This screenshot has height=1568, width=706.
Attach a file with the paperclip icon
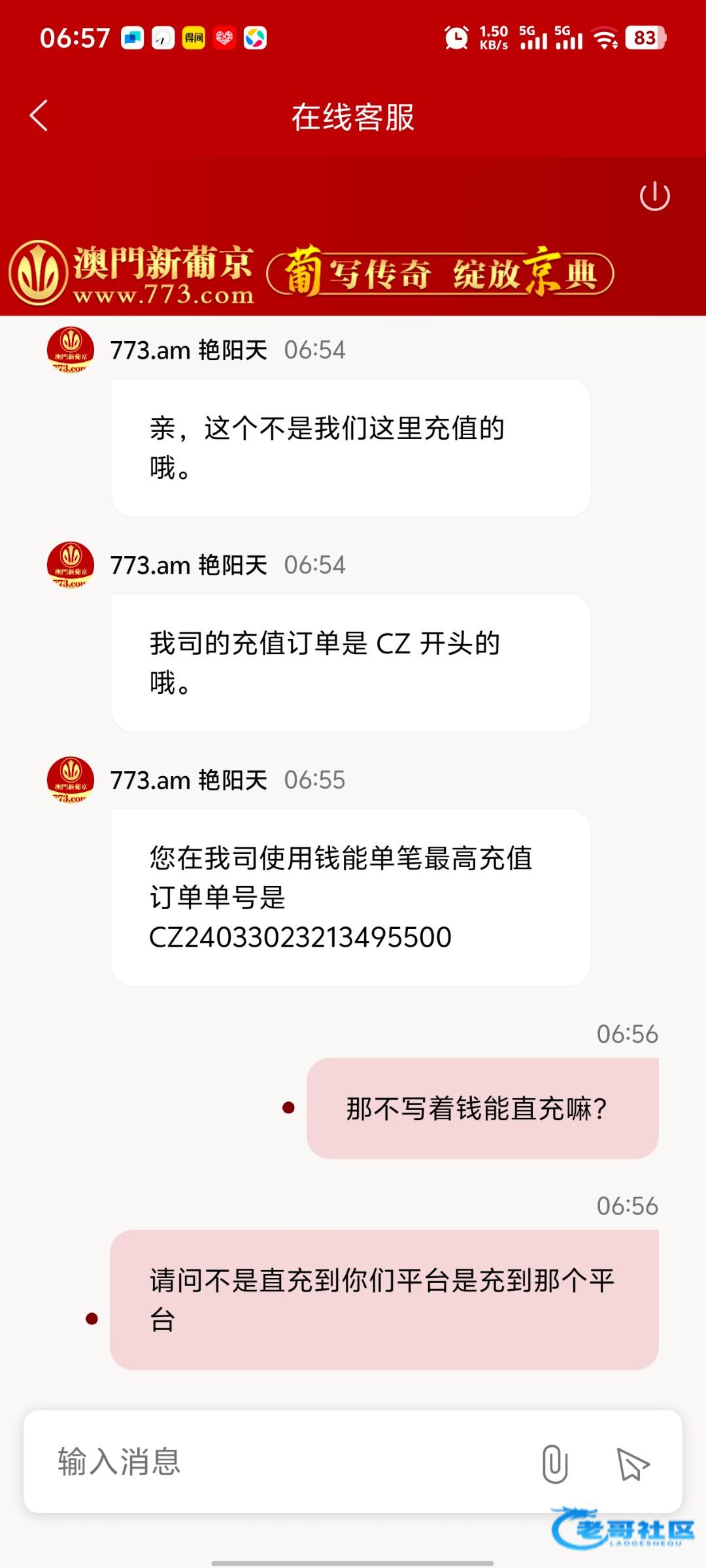554,1463
